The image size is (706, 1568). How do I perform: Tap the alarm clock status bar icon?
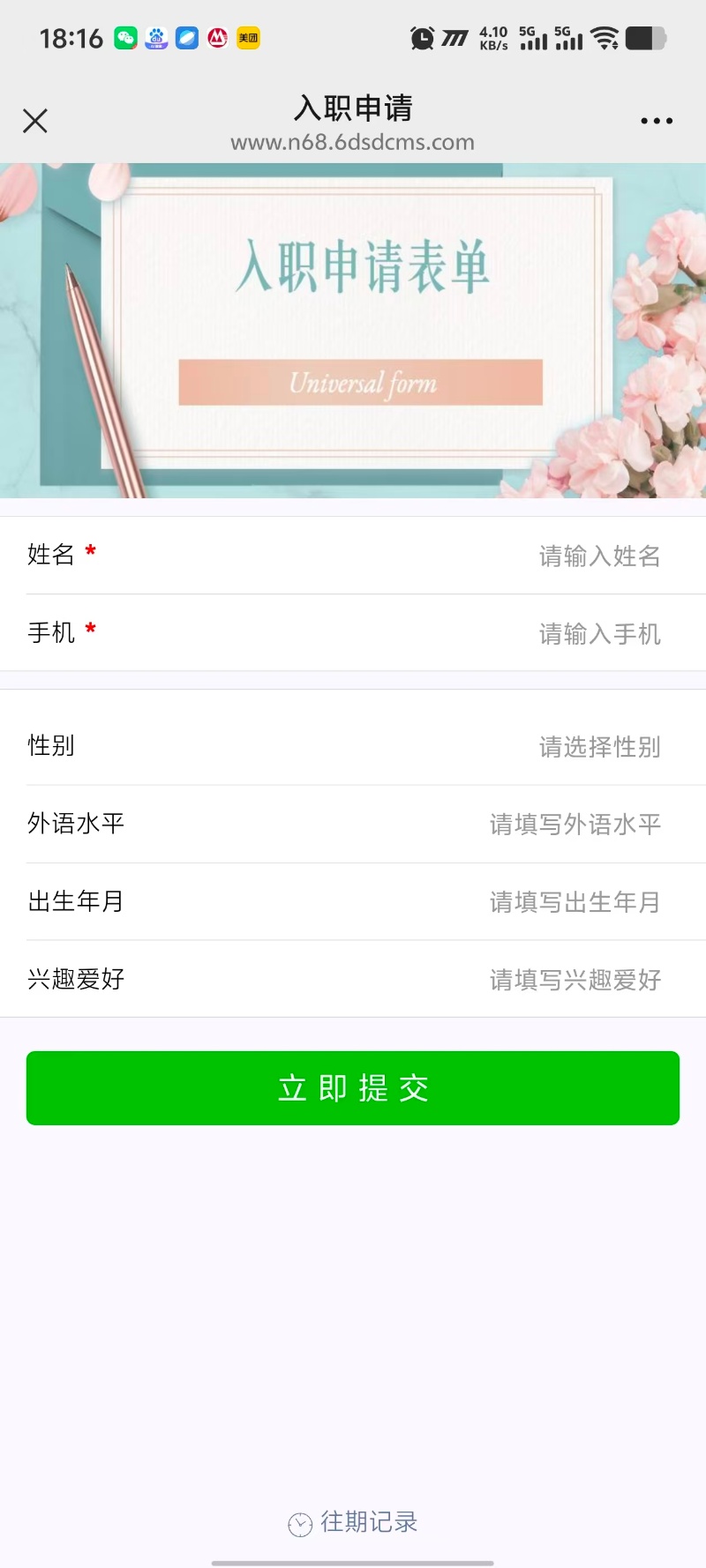pos(422,38)
